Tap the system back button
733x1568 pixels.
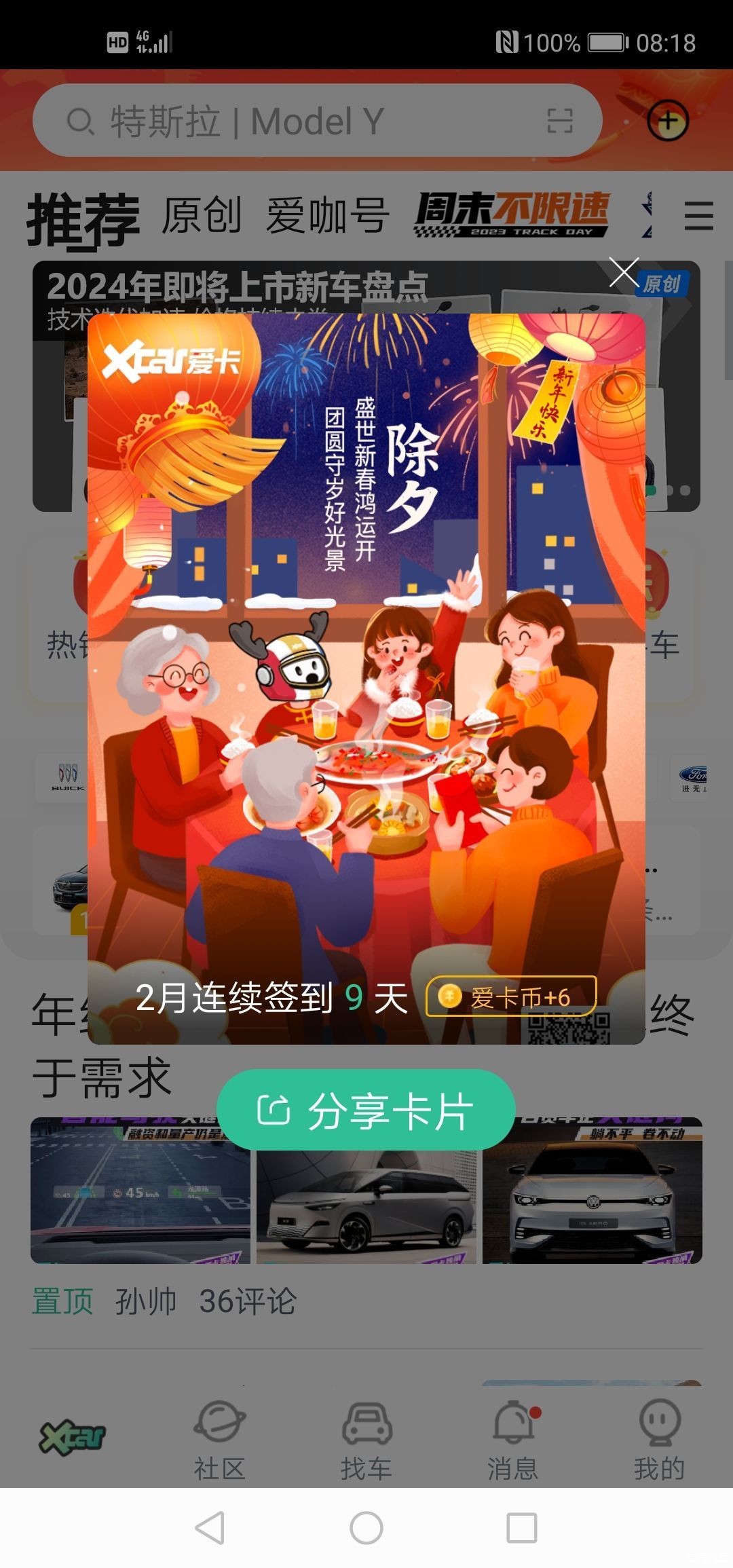tap(210, 1528)
